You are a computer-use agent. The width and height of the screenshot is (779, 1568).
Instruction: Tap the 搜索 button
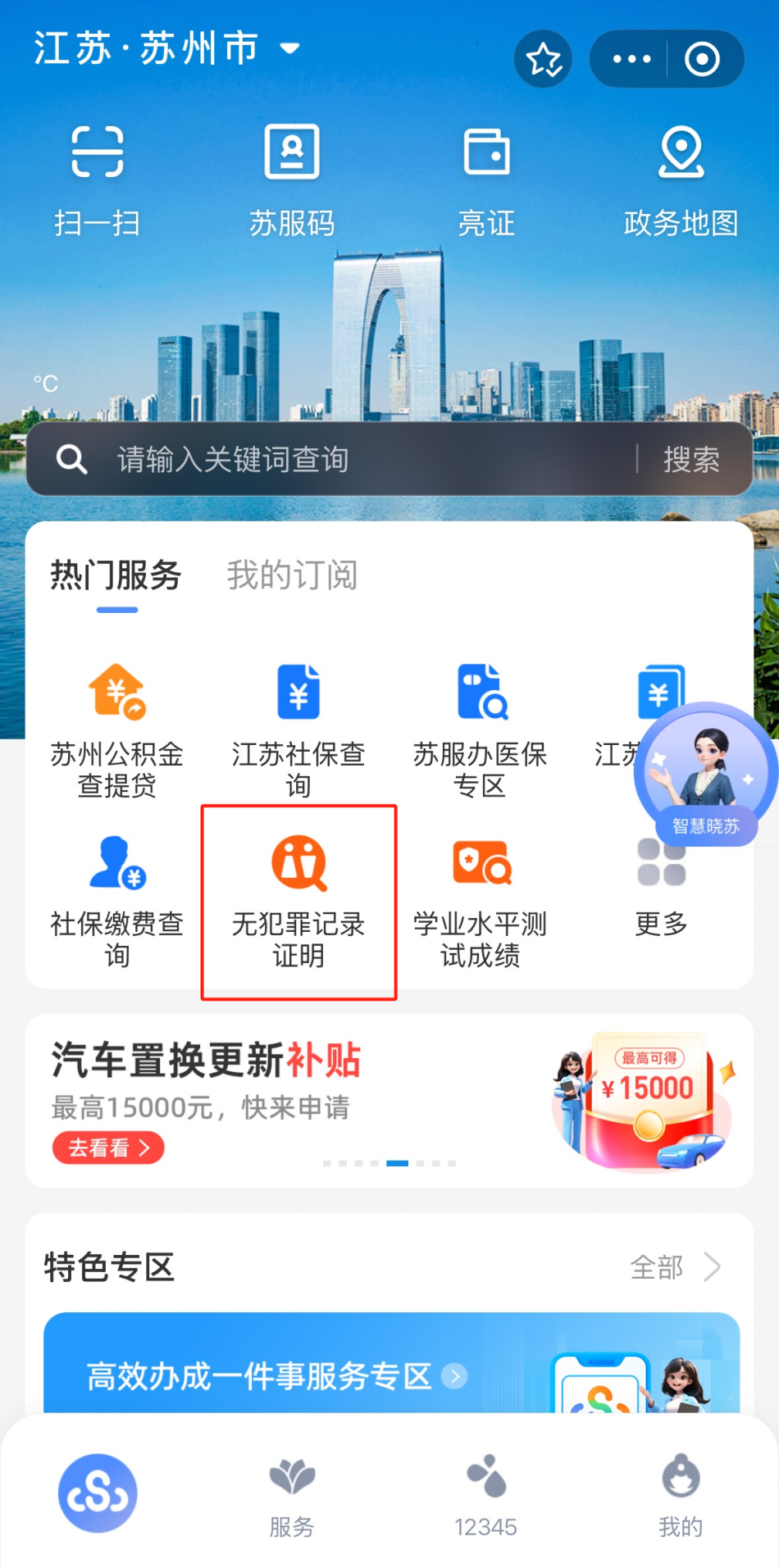coord(691,460)
